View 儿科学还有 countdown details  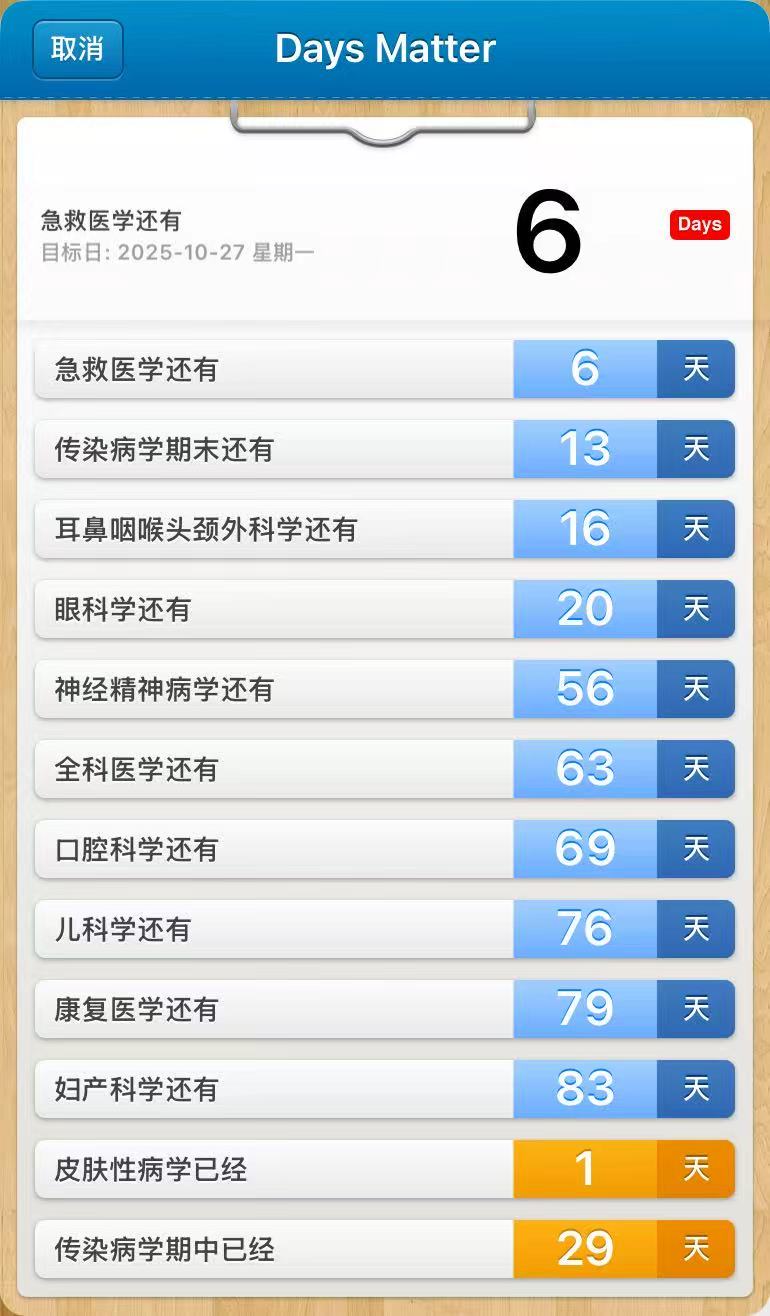(x=384, y=930)
